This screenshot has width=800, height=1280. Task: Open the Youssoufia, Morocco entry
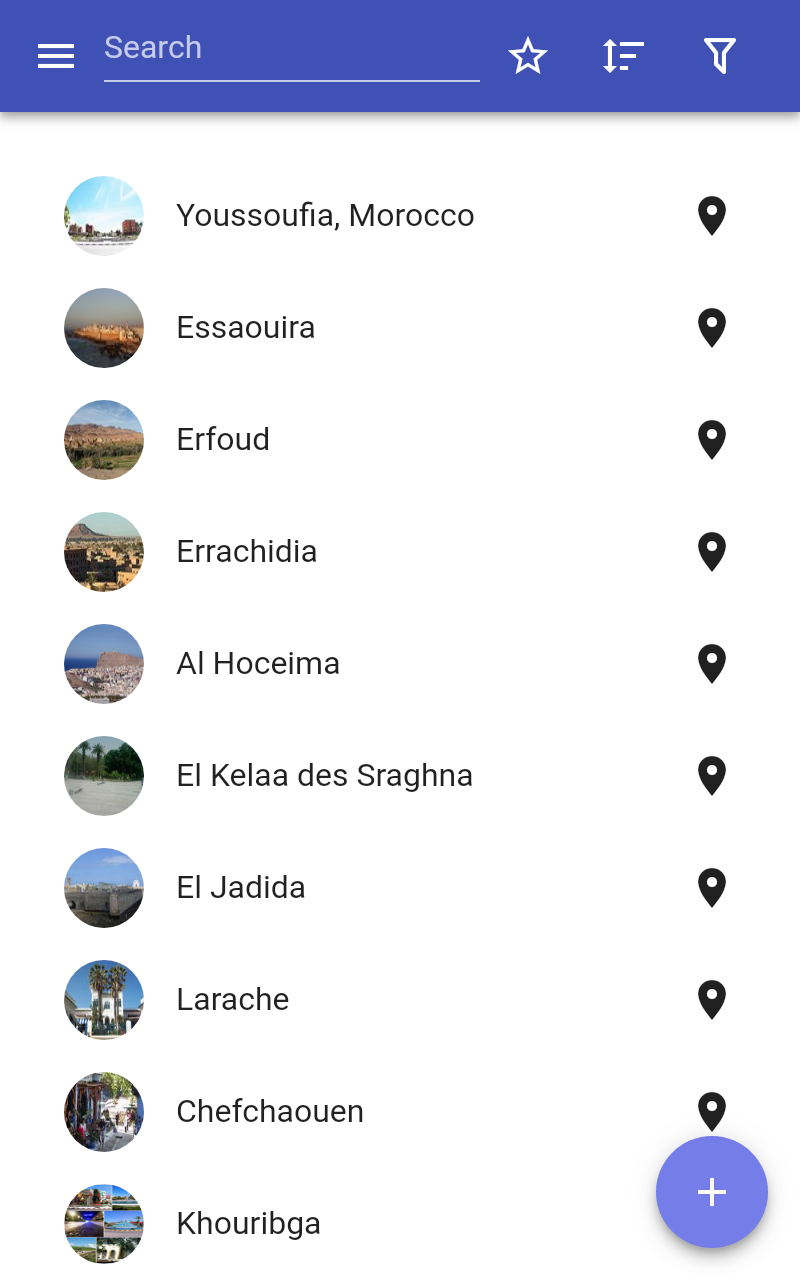[x=325, y=216]
